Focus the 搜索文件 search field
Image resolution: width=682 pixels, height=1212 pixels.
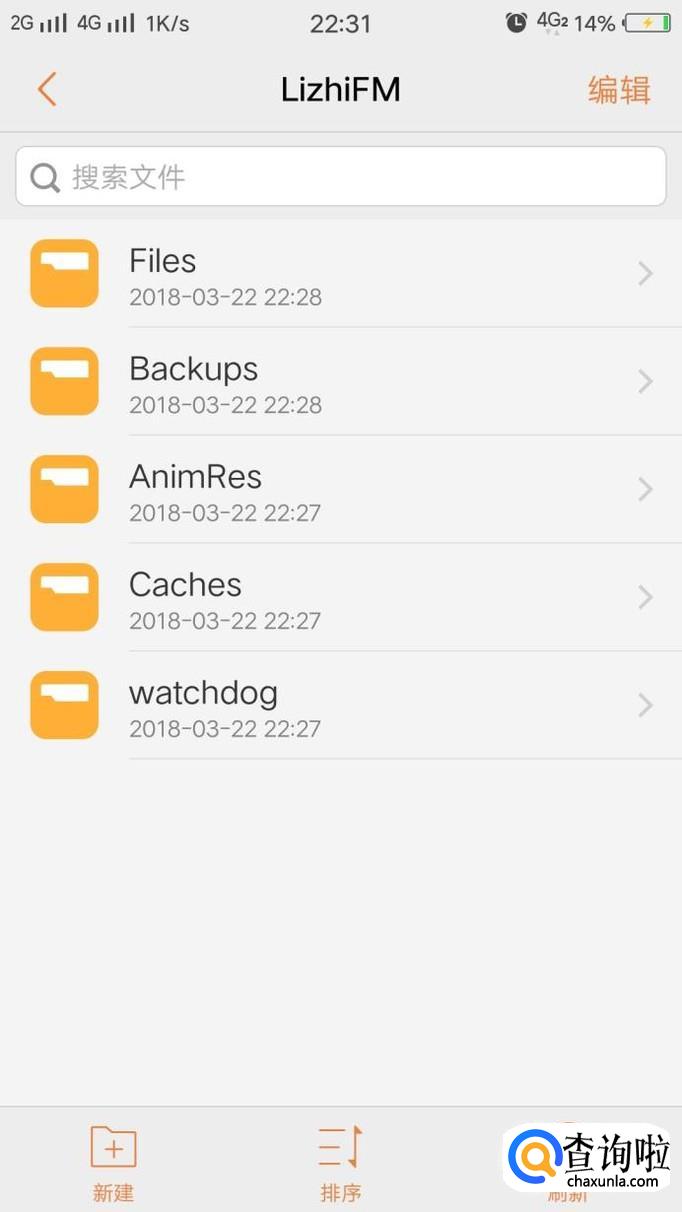[340, 177]
